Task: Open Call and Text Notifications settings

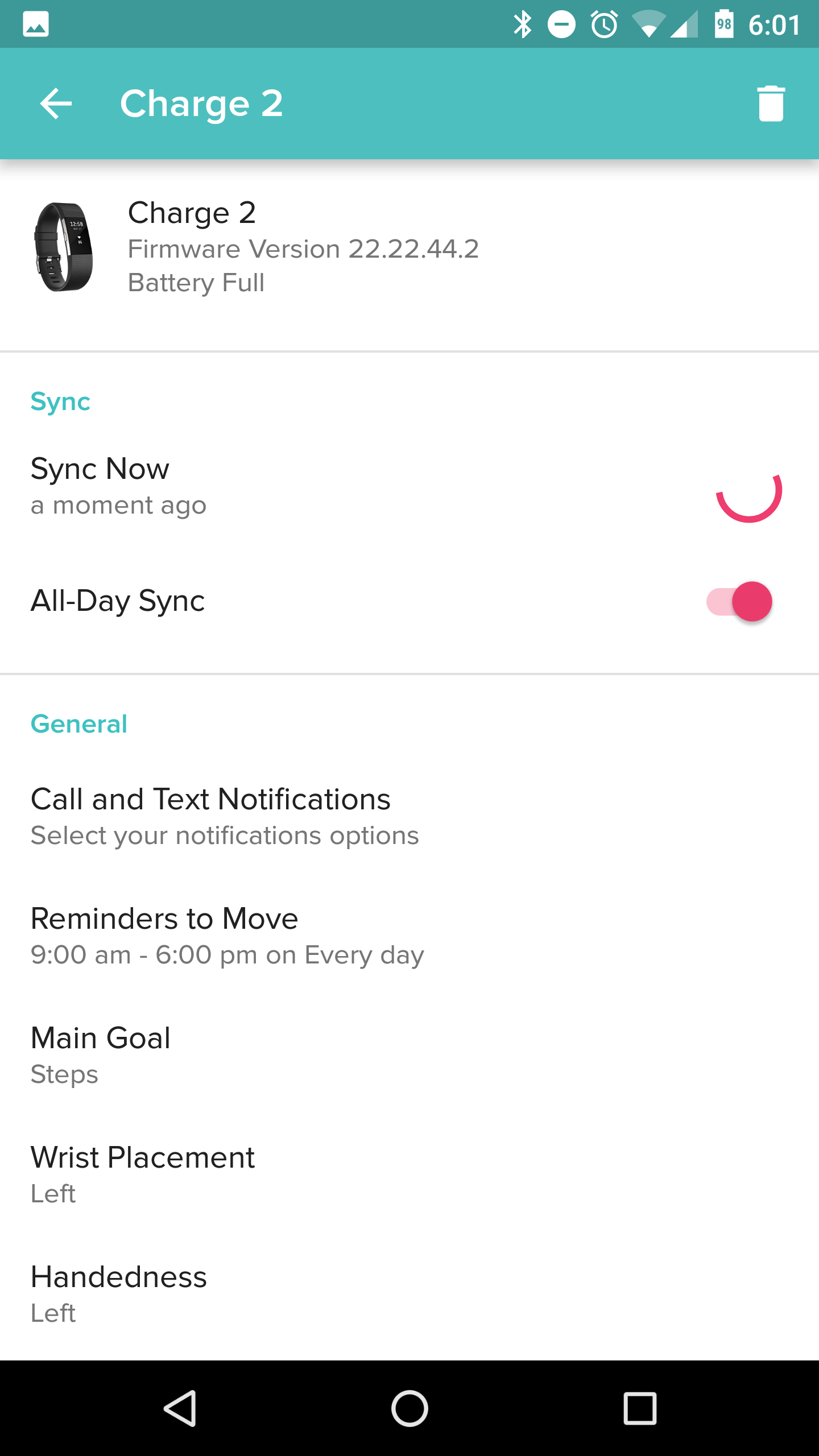Action: tap(409, 816)
